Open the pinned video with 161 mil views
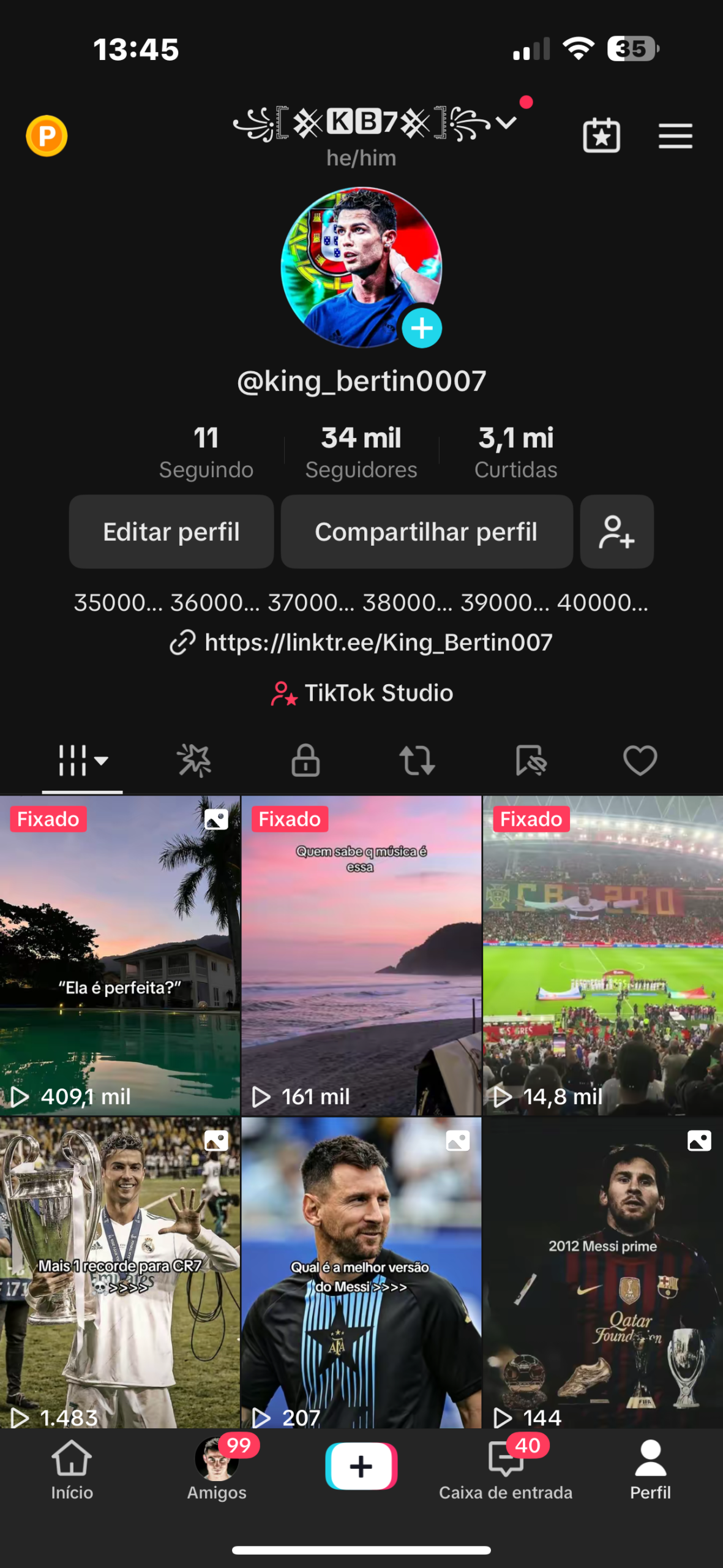The image size is (723, 1568). pyautogui.click(x=361, y=956)
